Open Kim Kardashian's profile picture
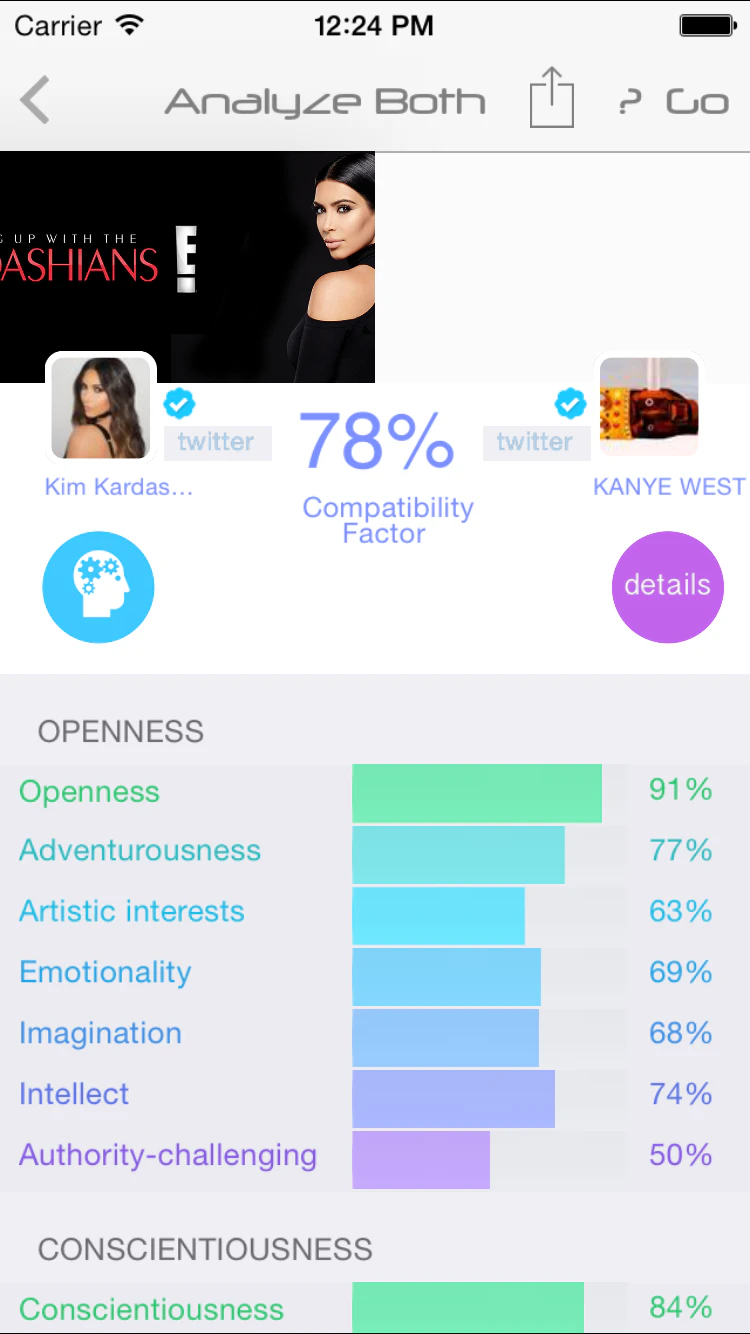 [101, 407]
